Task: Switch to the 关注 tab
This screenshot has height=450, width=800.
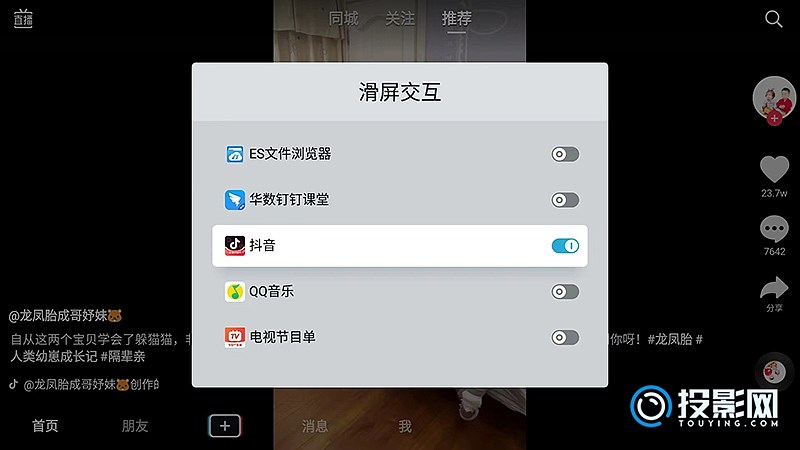Action: click(x=400, y=19)
